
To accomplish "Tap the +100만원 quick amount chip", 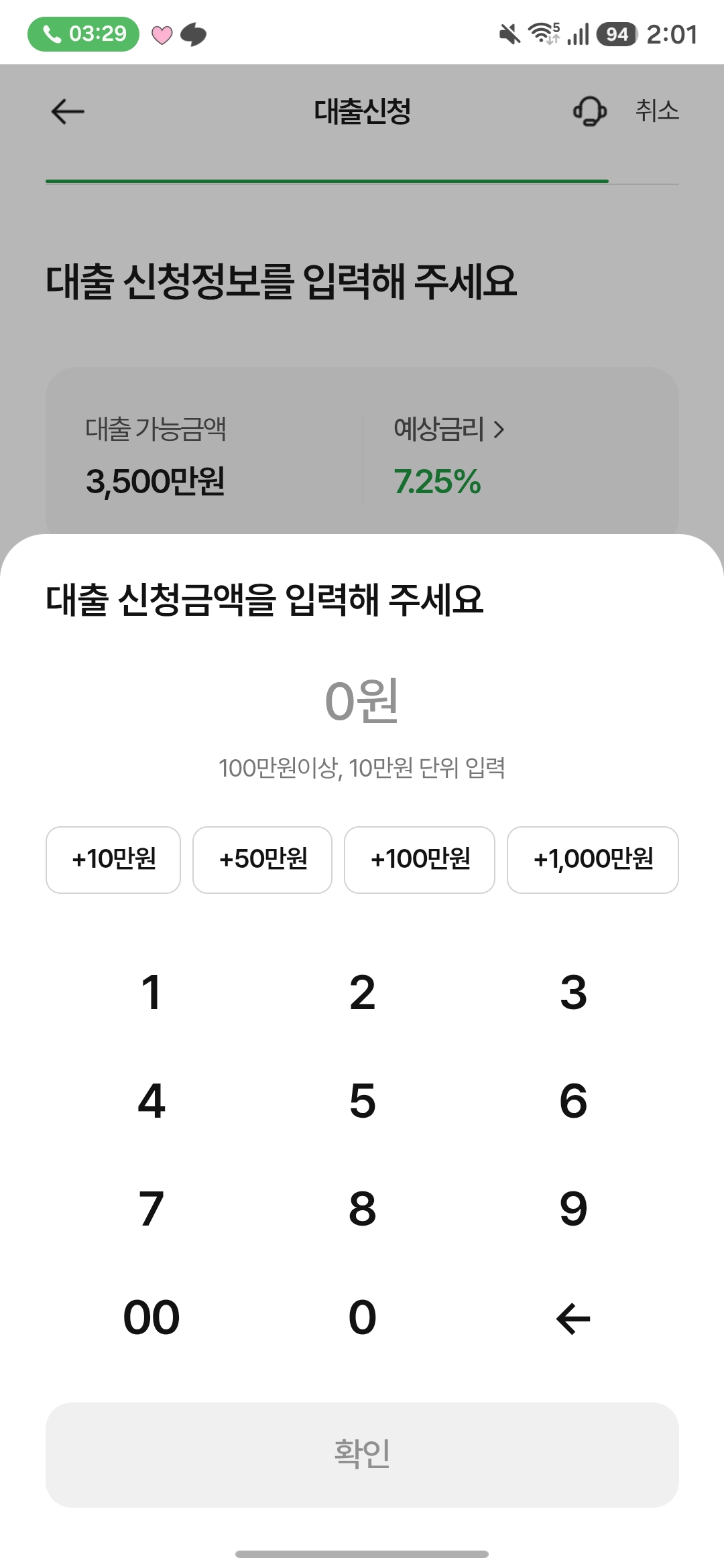I will 420,860.
